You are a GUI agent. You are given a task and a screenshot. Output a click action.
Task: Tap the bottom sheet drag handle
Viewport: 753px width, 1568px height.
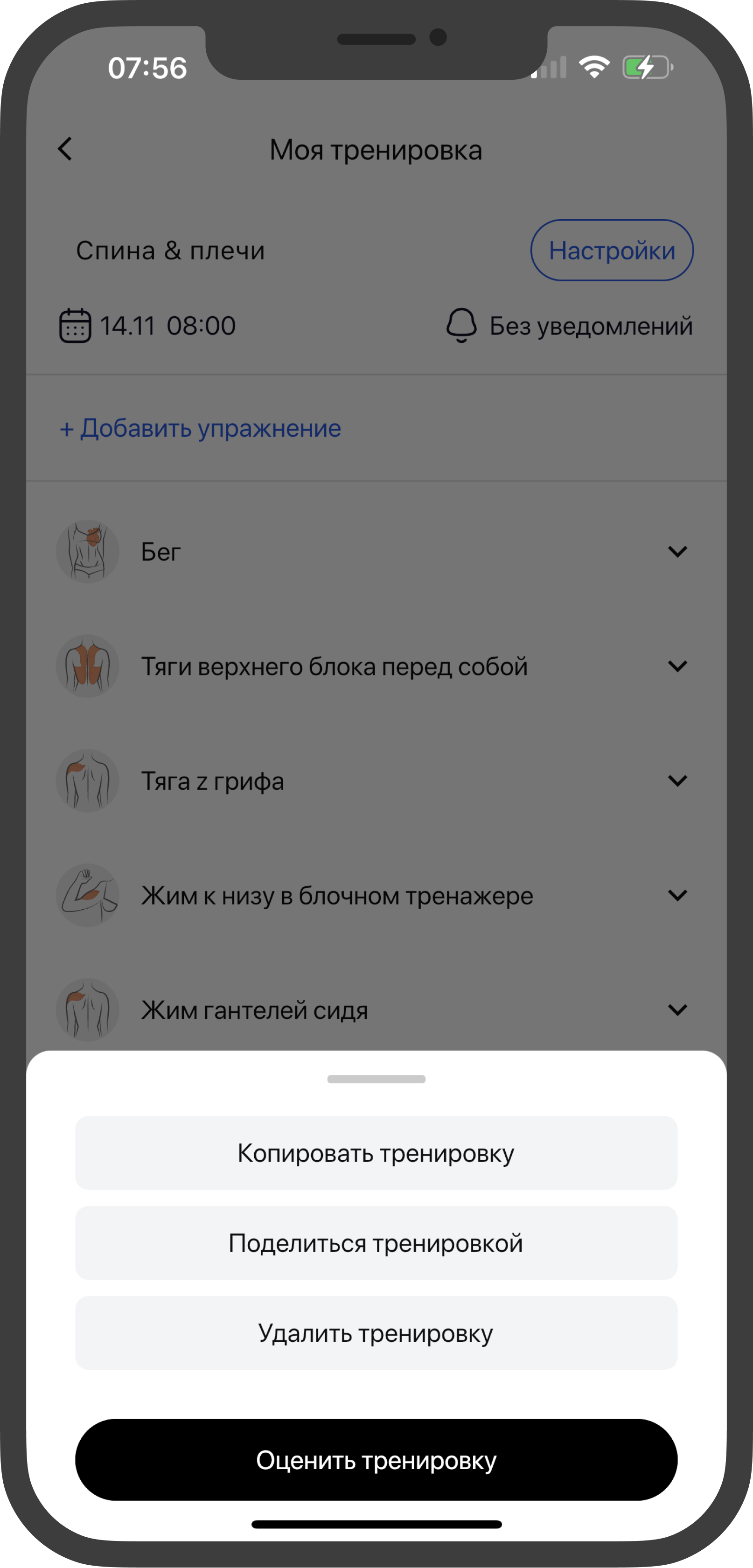(x=376, y=1079)
